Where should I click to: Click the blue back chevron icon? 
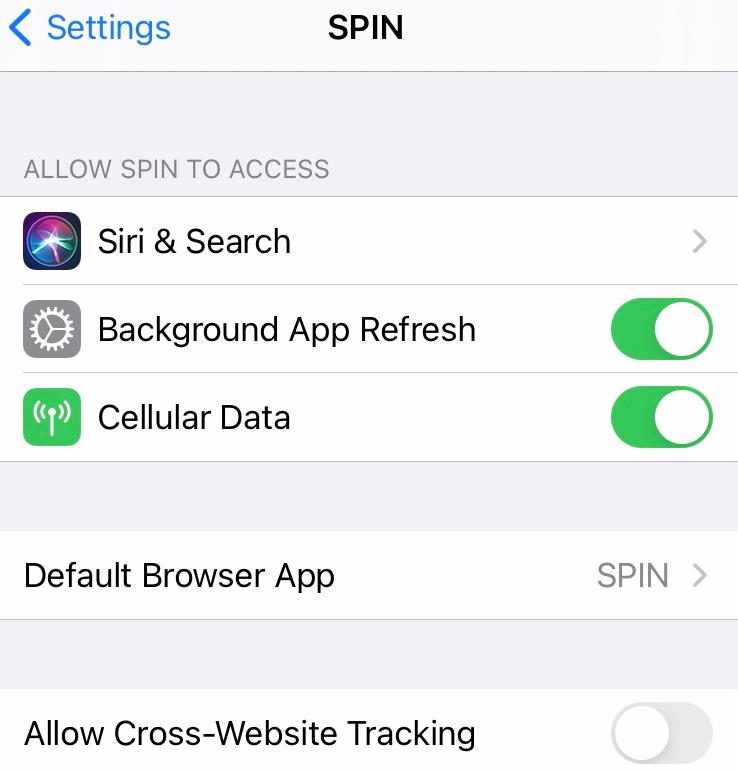point(22,27)
